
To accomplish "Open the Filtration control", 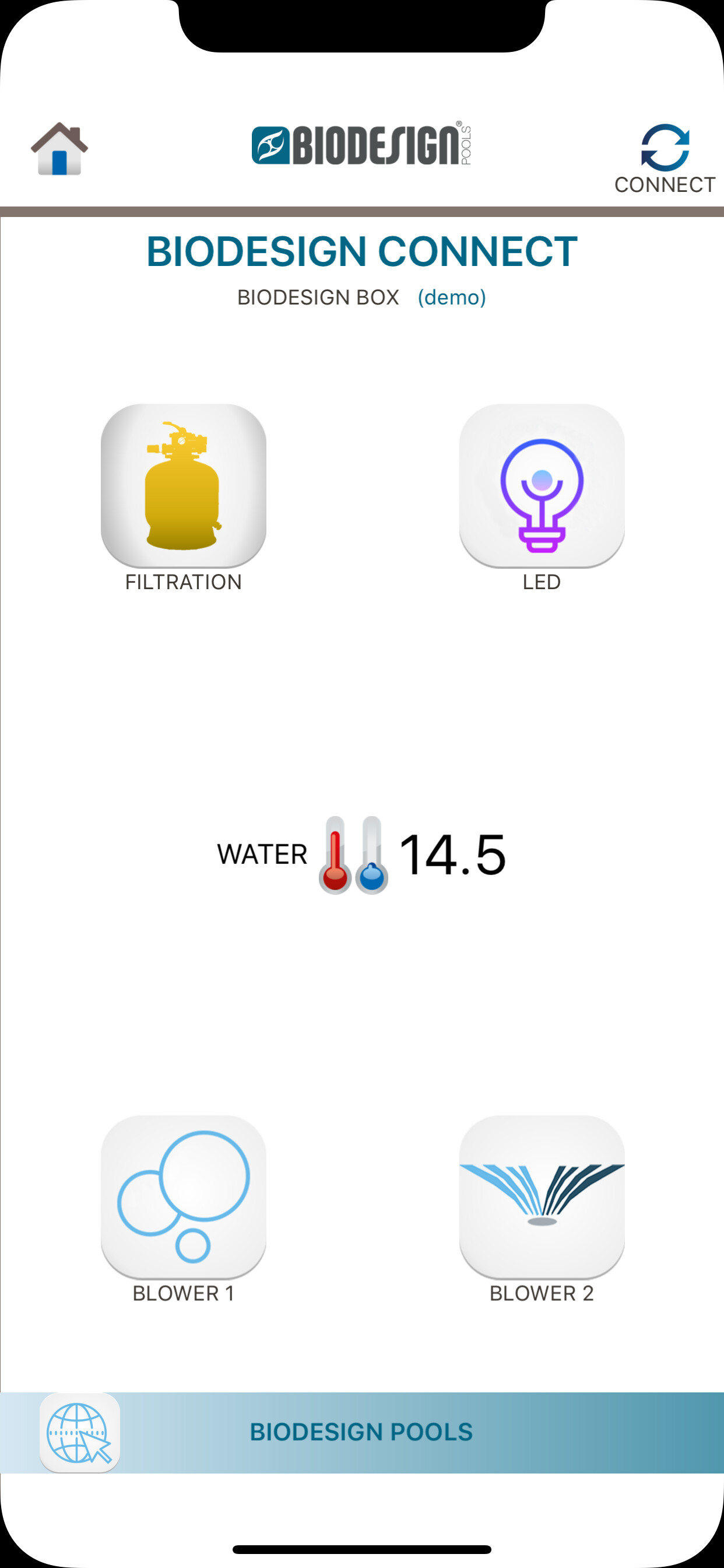I will [x=183, y=486].
